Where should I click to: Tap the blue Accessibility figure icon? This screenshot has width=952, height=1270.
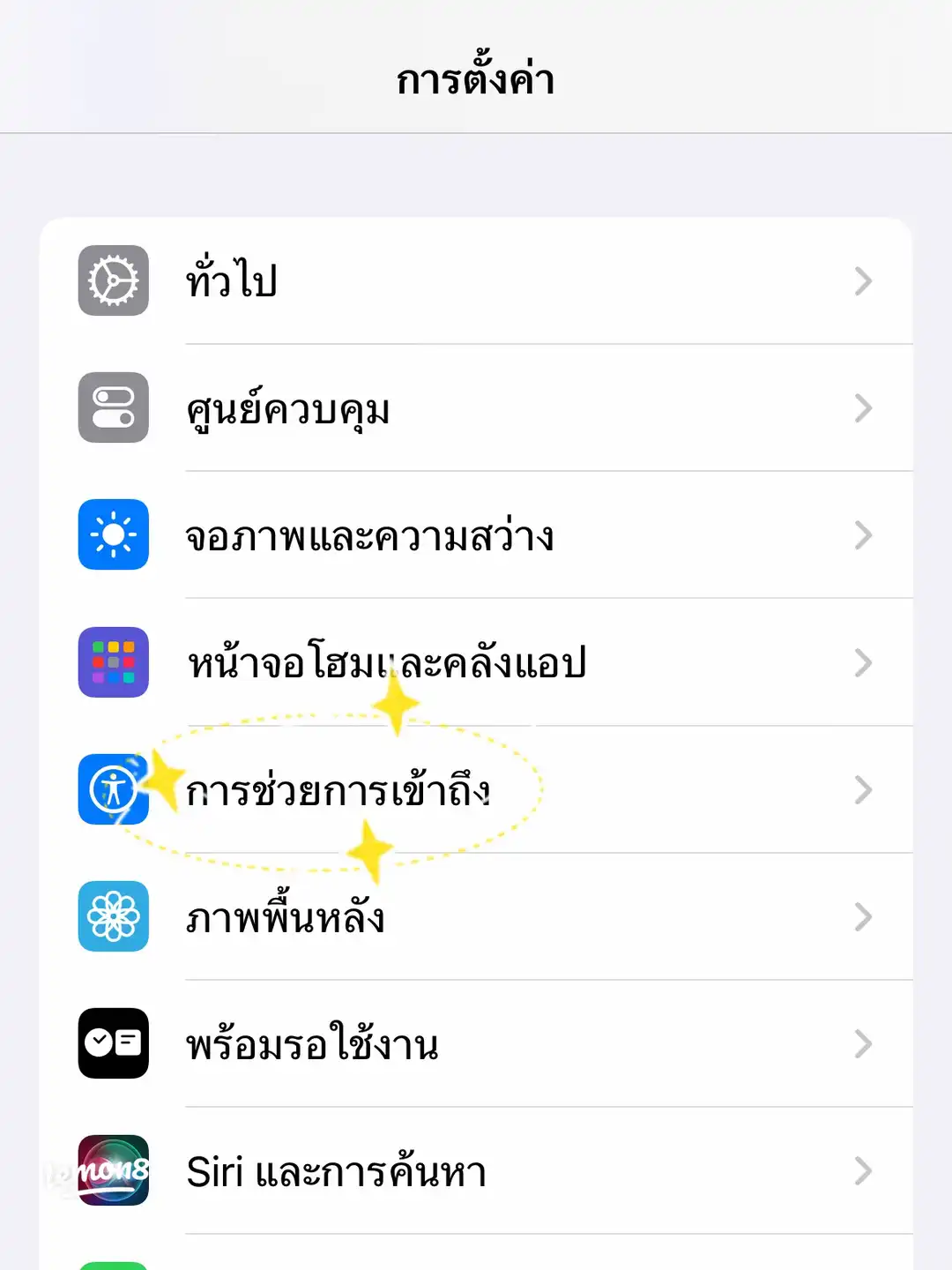coord(113,790)
